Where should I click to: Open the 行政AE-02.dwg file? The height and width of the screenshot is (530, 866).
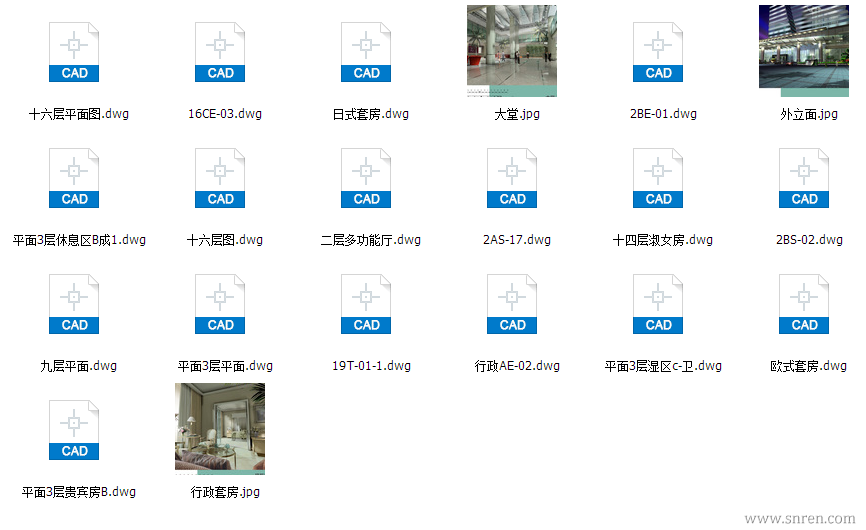click(513, 304)
